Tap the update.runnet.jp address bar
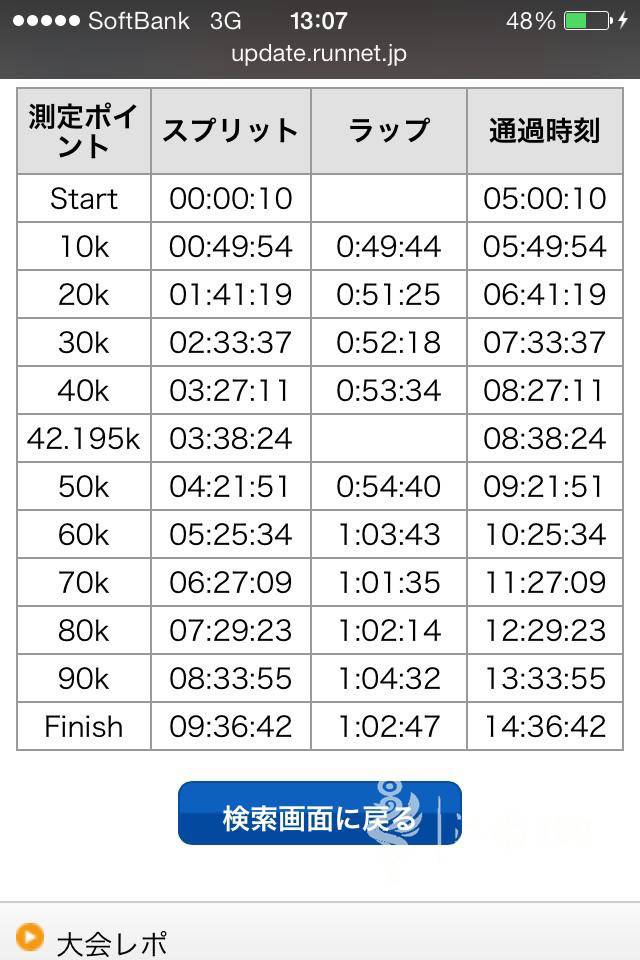 319,54
